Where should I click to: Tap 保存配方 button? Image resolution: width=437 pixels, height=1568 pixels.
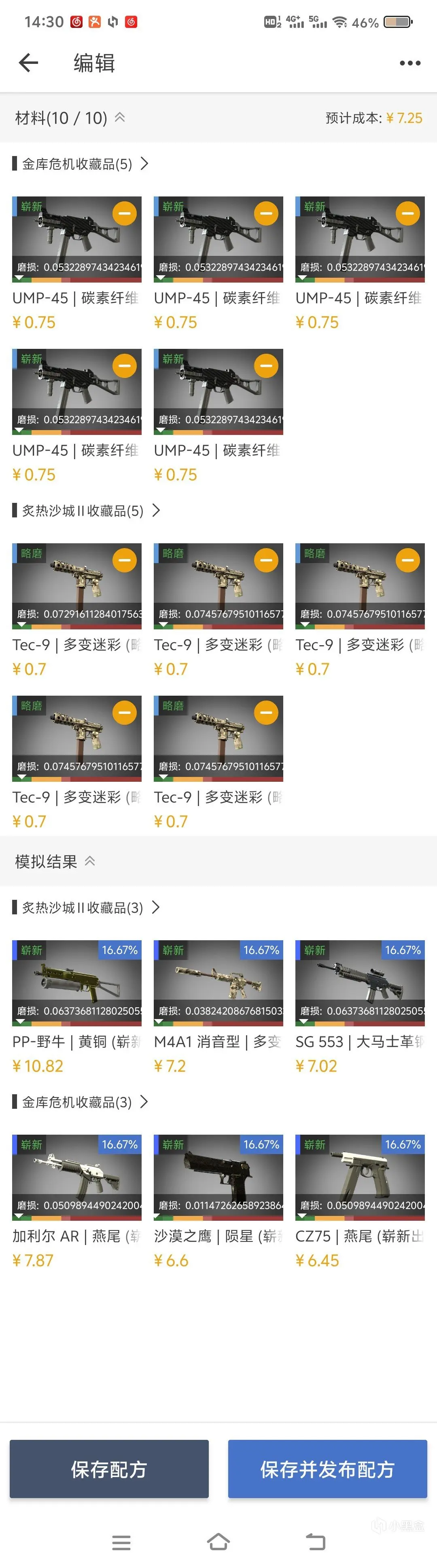pyautogui.click(x=109, y=1469)
